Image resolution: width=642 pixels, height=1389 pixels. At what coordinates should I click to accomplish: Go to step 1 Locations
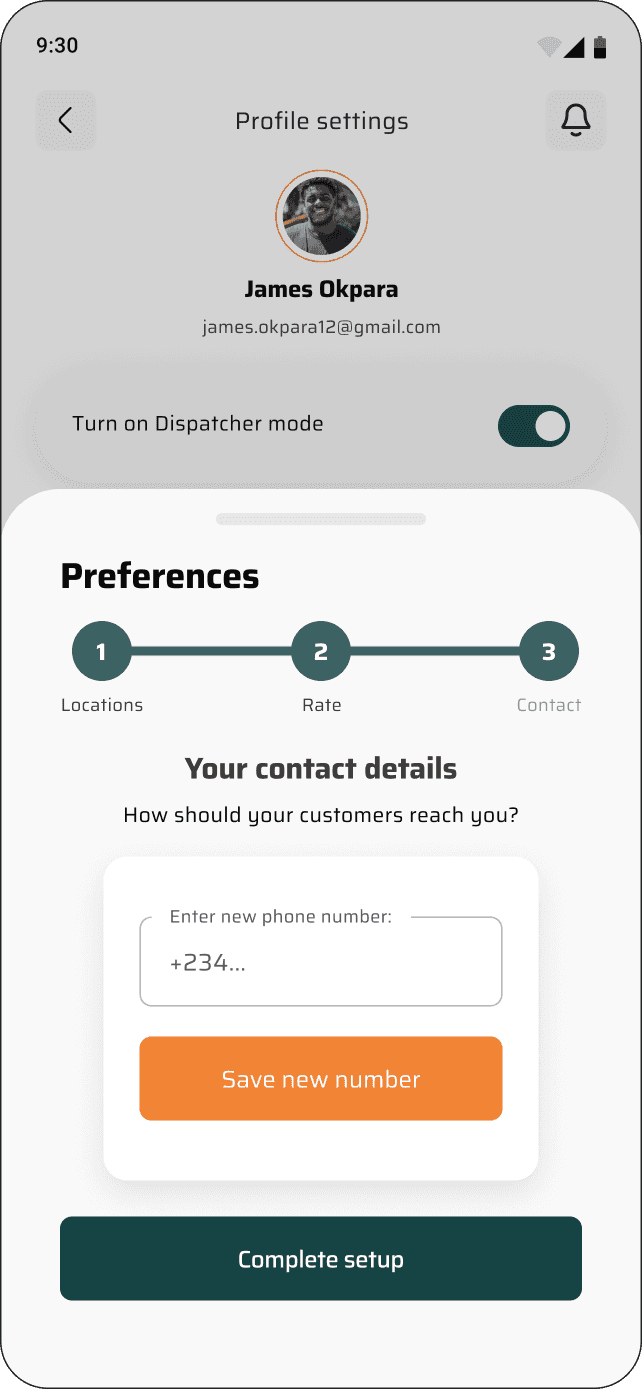101,652
